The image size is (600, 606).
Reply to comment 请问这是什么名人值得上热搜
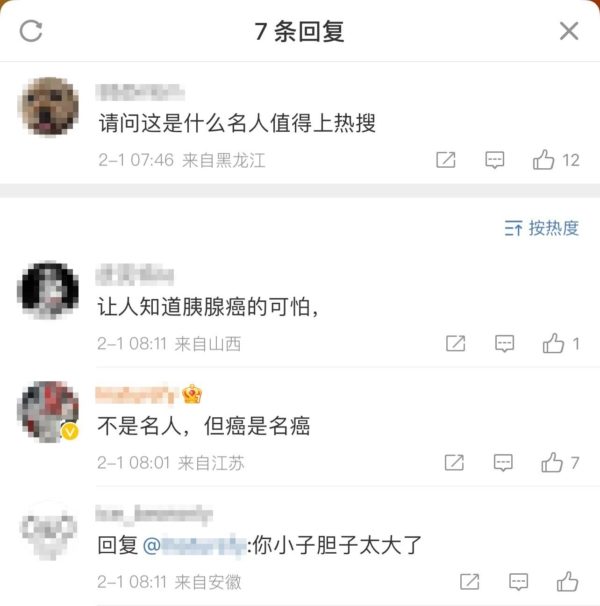[x=495, y=160]
